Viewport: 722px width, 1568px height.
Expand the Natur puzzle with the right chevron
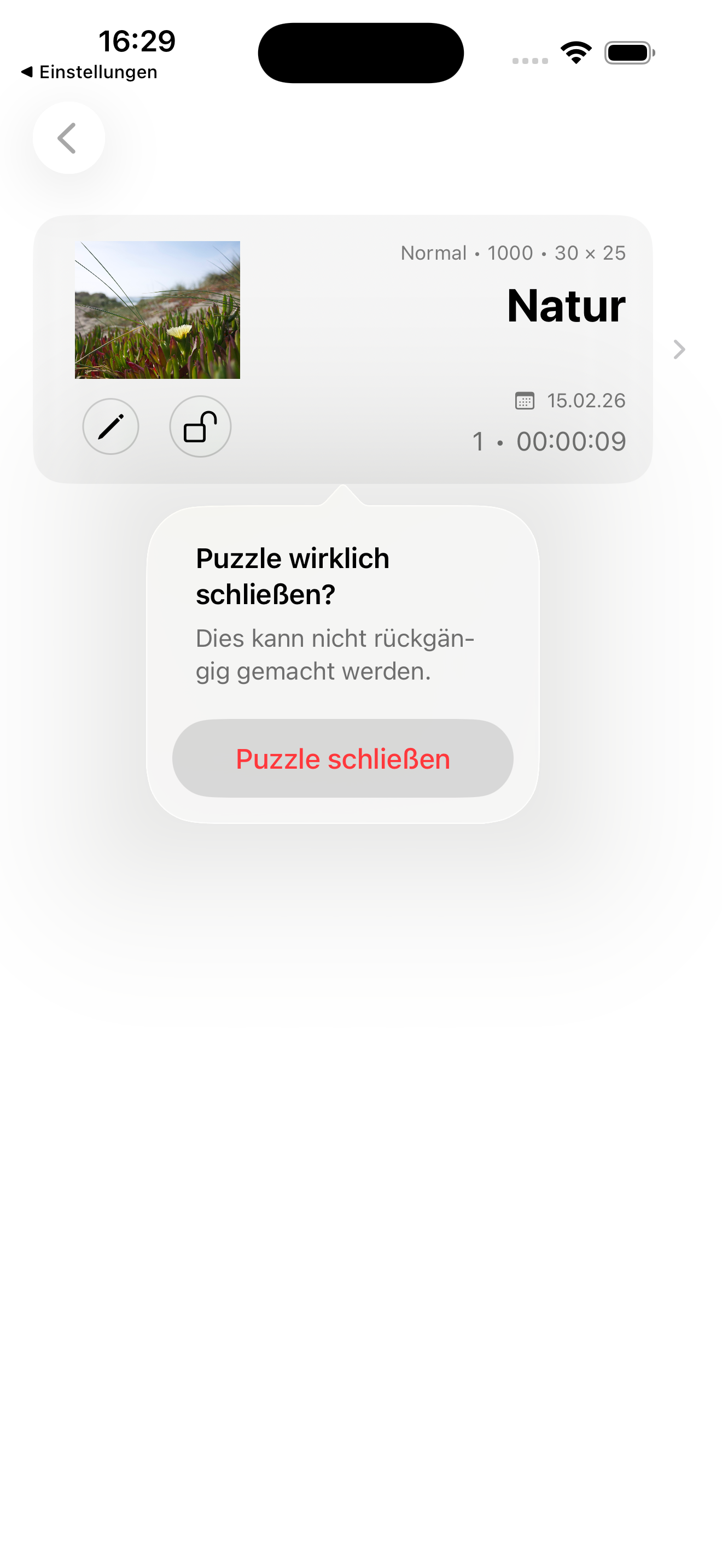(x=679, y=349)
